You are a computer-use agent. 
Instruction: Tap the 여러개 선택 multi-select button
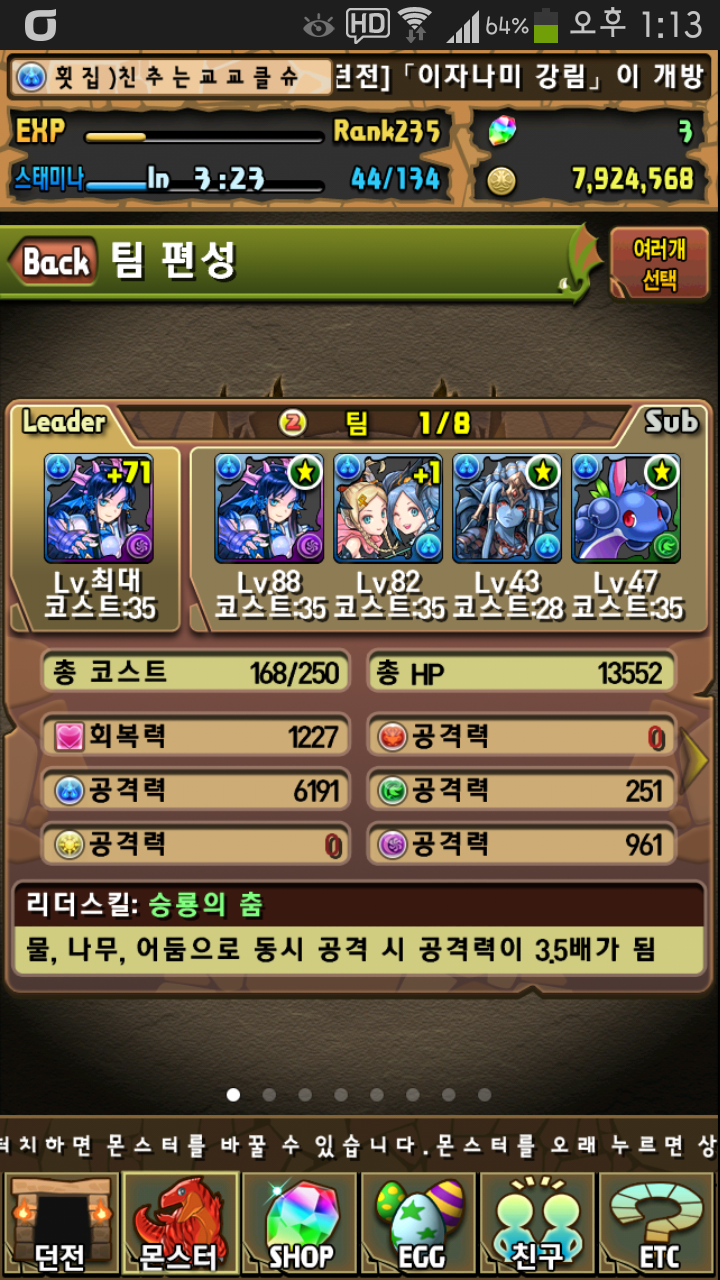[659, 264]
